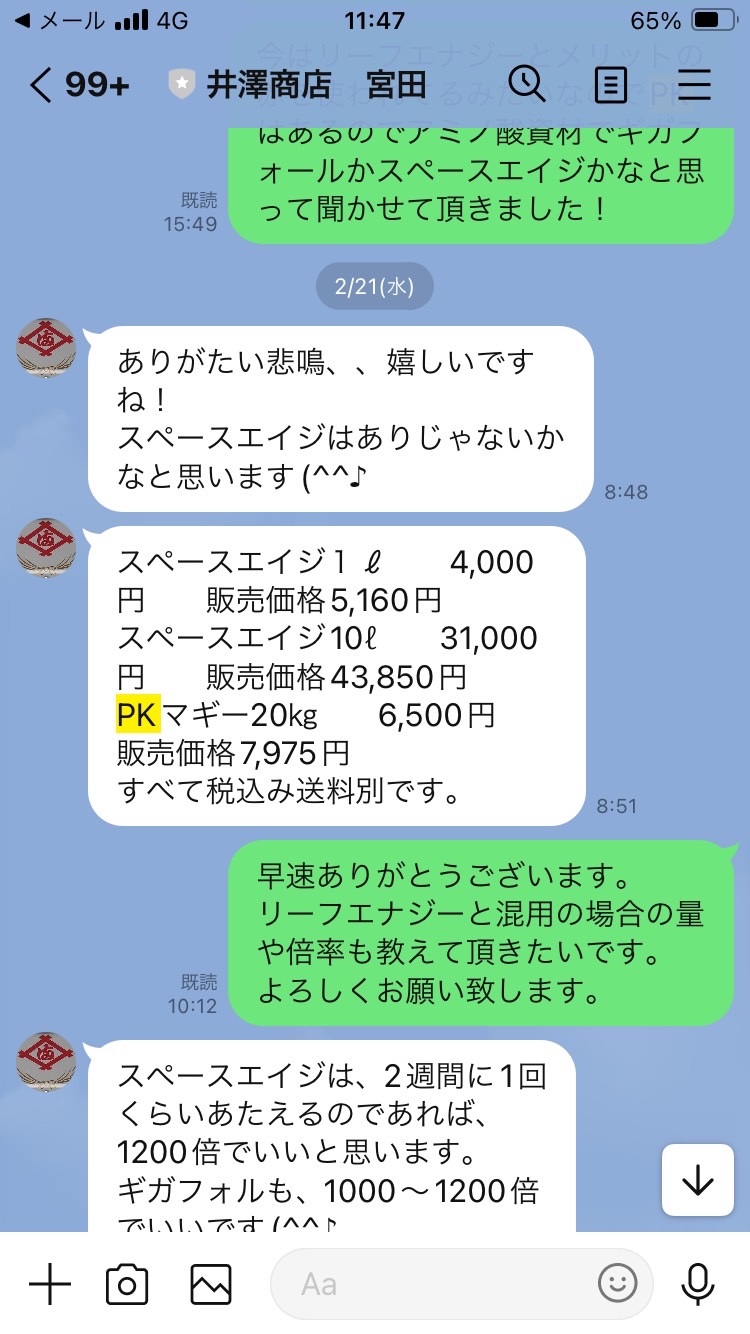The height and width of the screenshot is (1334, 750).
Task: Open the notes list icon
Action: point(610,85)
